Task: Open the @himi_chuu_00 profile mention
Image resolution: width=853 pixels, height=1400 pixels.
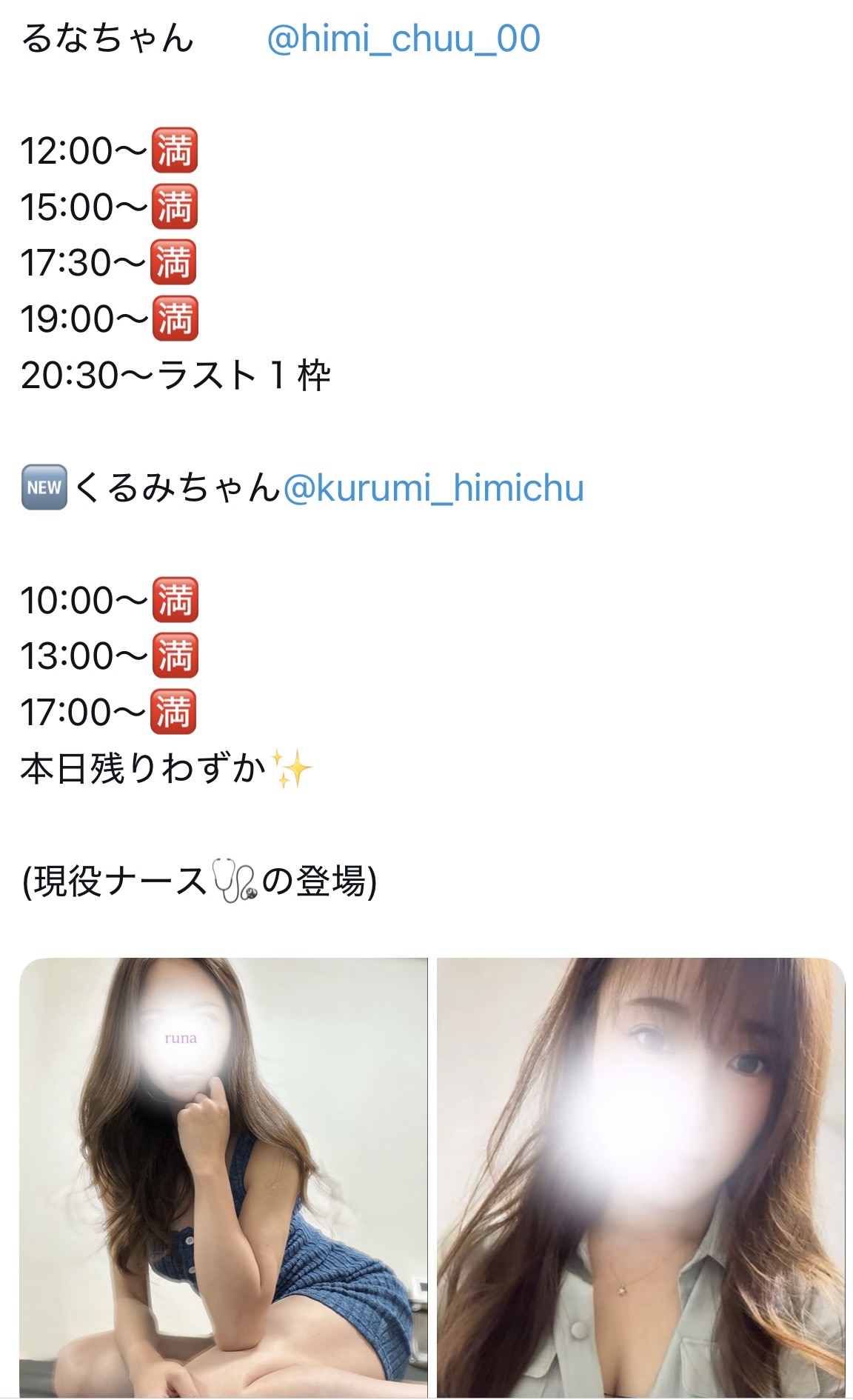Action: pyautogui.click(x=403, y=39)
